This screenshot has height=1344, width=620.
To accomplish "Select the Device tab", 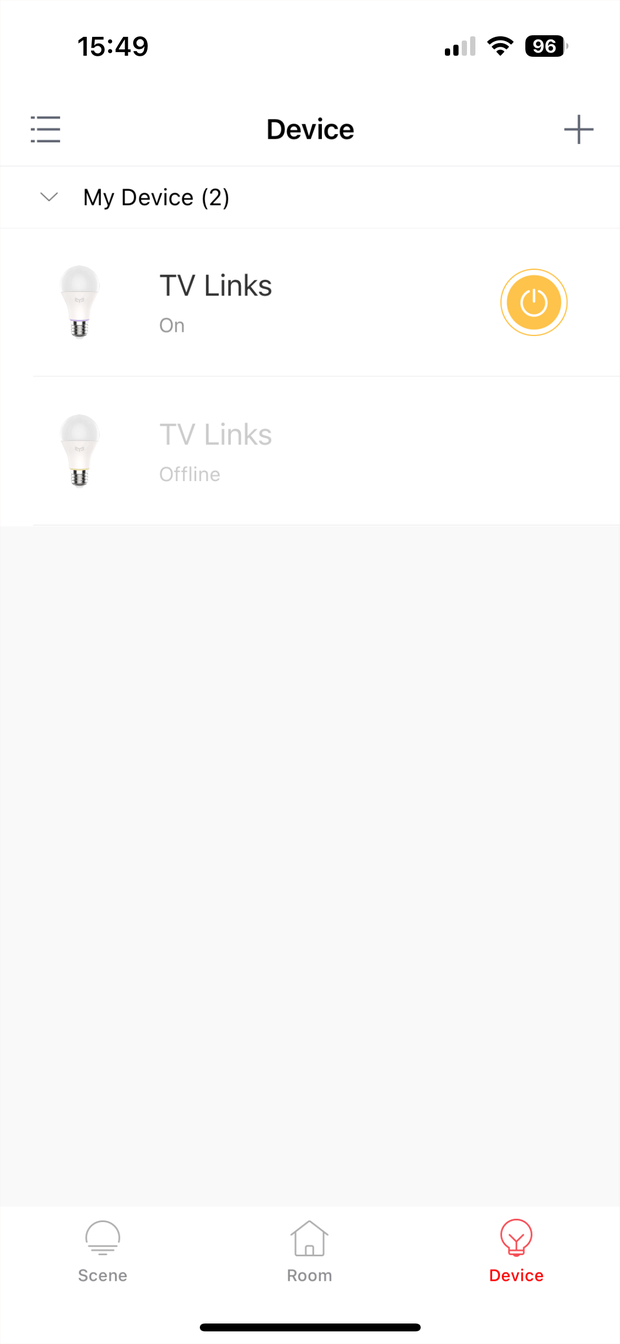I will click(516, 1250).
